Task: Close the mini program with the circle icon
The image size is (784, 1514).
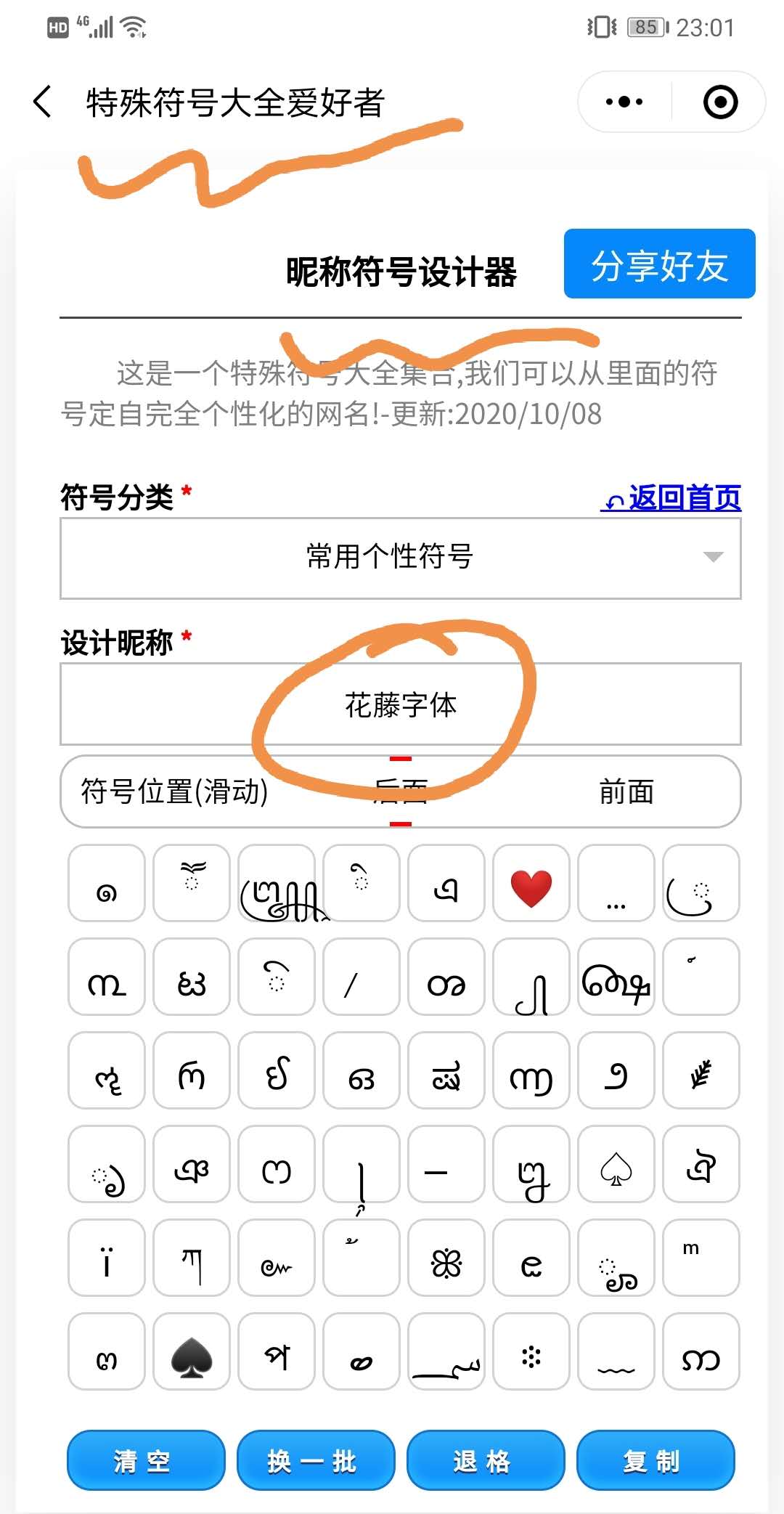Action: coord(720,102)
